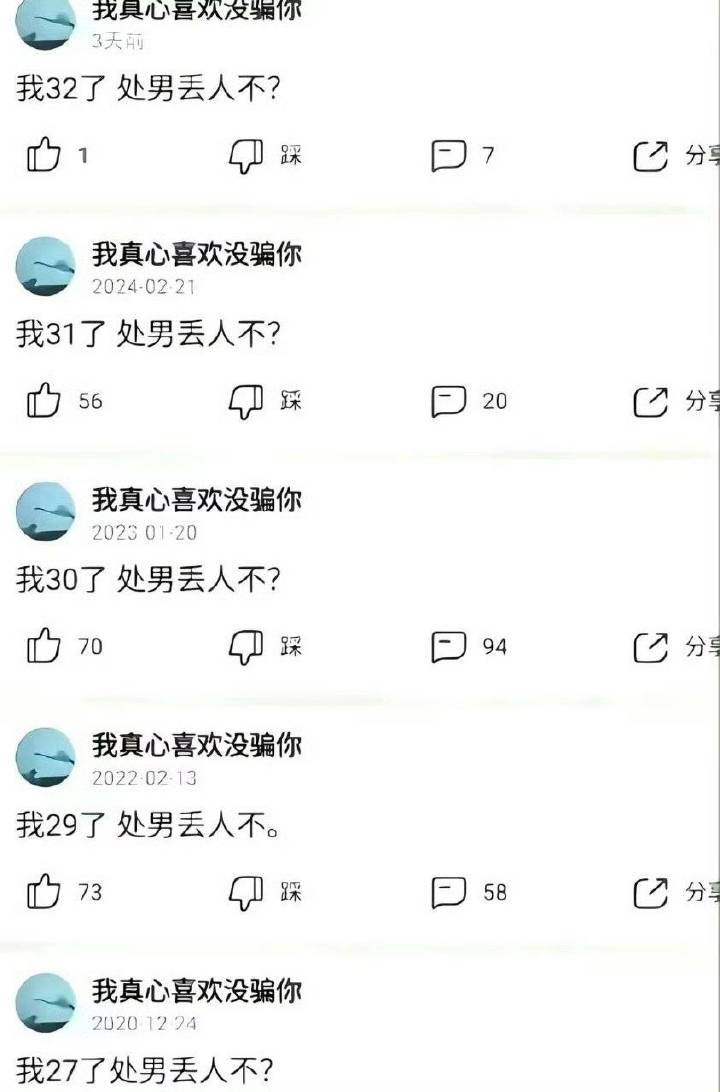Image resolution: width=720 pixels, height=1092 pixels.
Task: Share the "我30了" post
Action: (652, 648)
